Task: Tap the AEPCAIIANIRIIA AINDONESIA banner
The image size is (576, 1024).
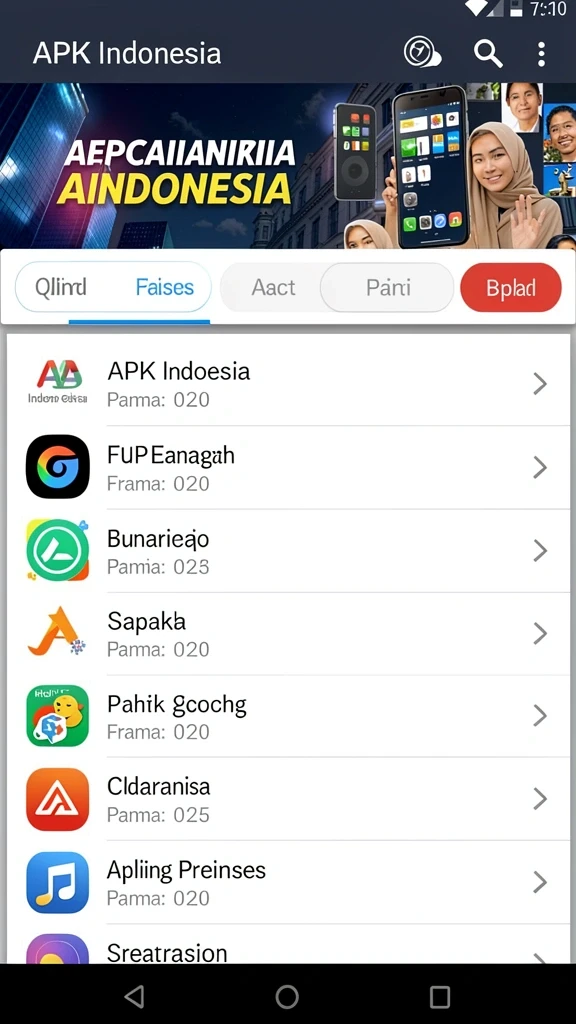Action: [288, 166]
